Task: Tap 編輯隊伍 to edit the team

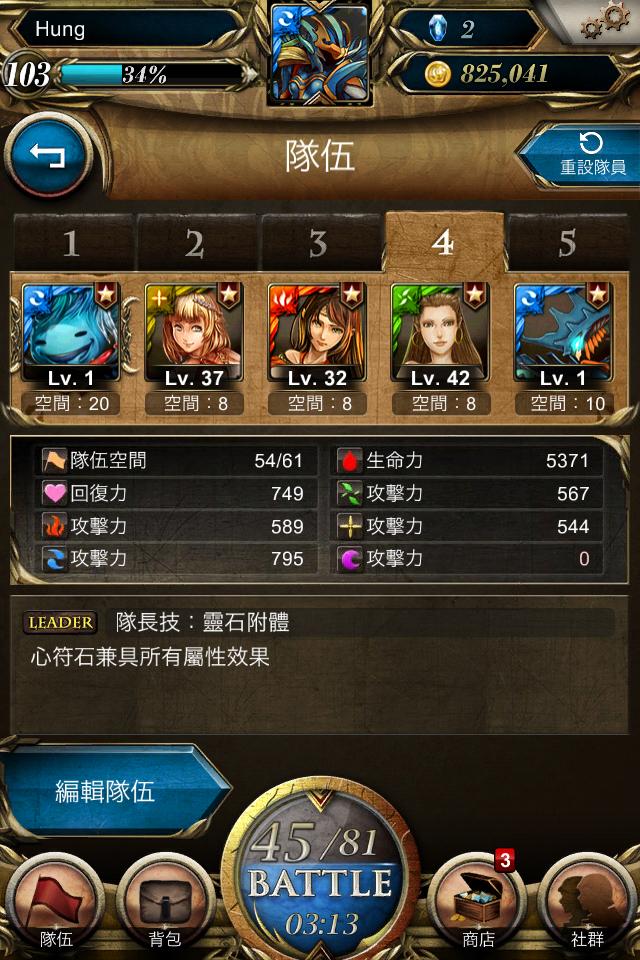Action: pos(105,792)
